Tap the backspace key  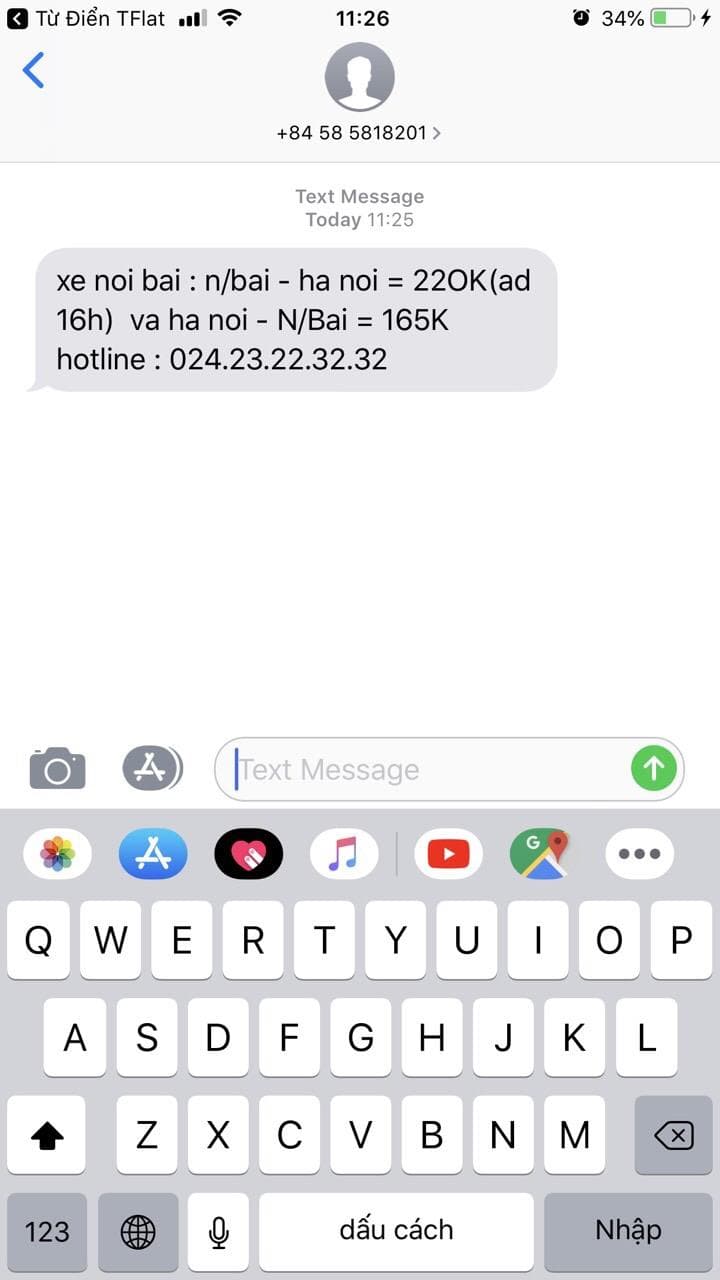click(x=673, y=1135)
